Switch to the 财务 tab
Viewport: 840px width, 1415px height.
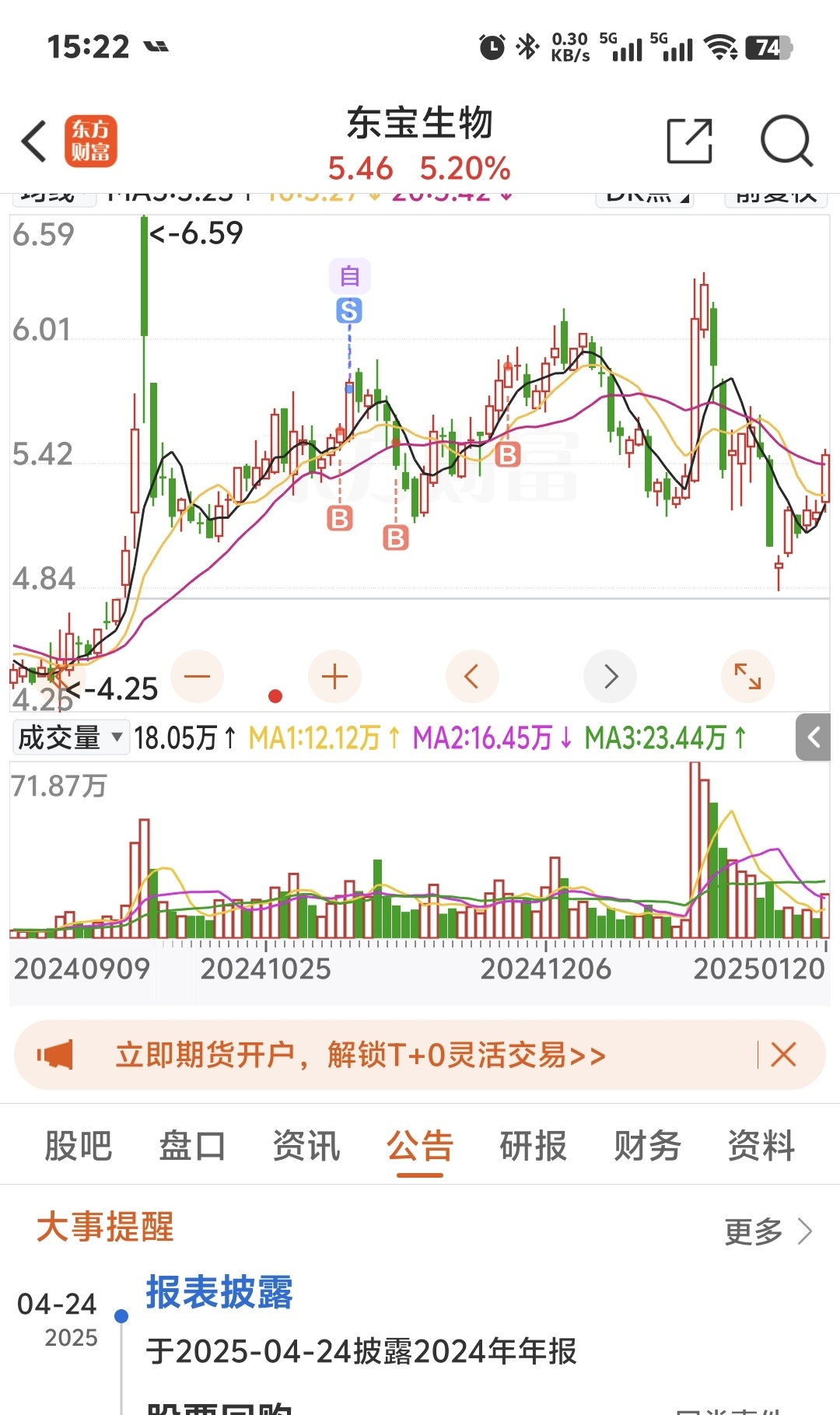pyautogui.click(x=648, y=1146)
